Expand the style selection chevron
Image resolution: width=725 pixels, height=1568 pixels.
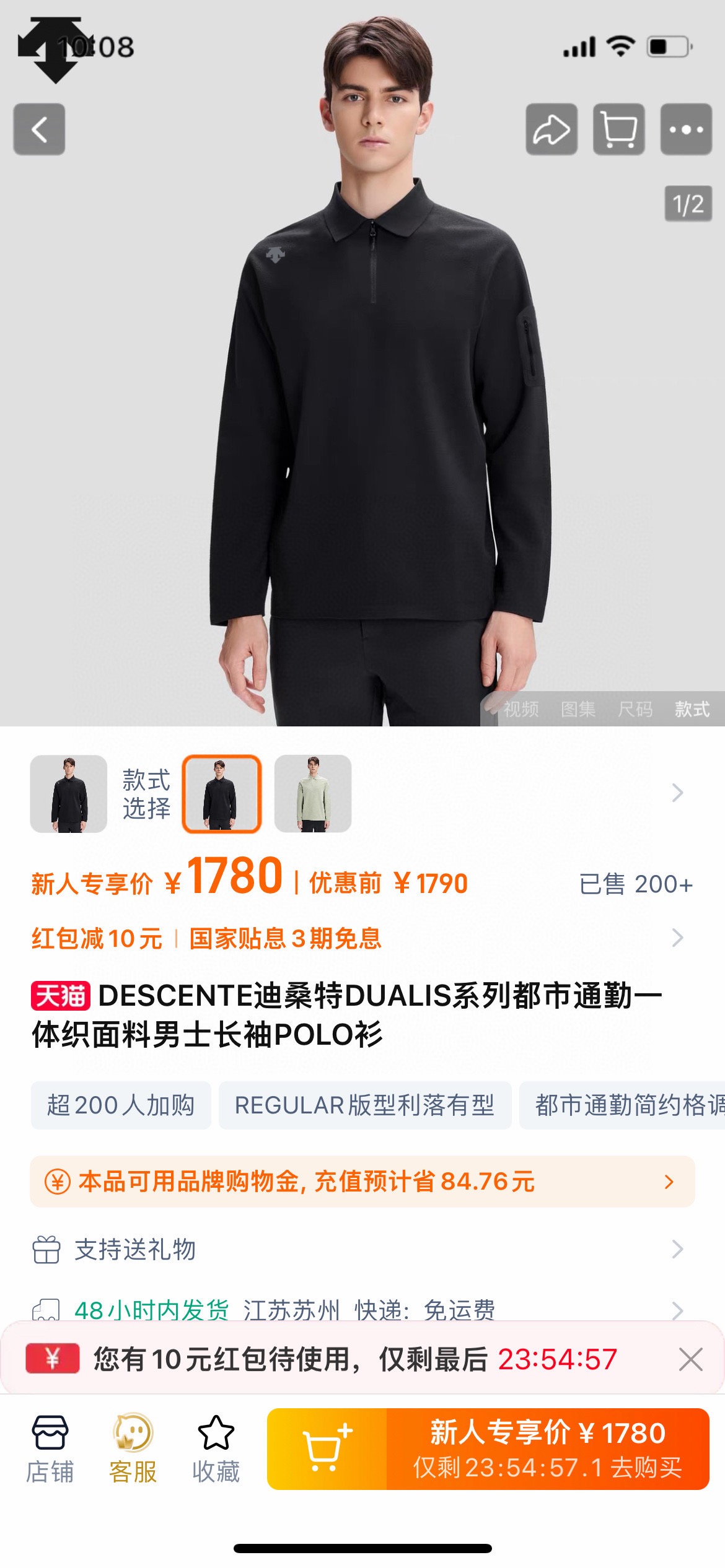coord(678,793)
